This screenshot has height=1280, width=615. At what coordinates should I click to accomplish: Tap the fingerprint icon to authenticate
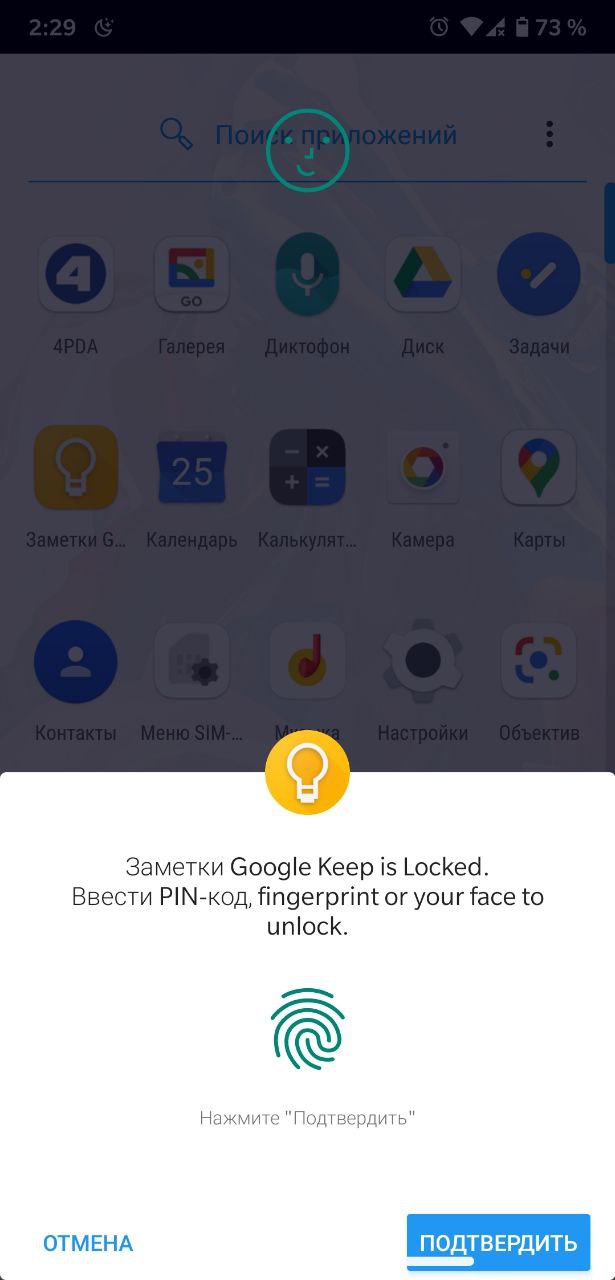coord(307,1029)
